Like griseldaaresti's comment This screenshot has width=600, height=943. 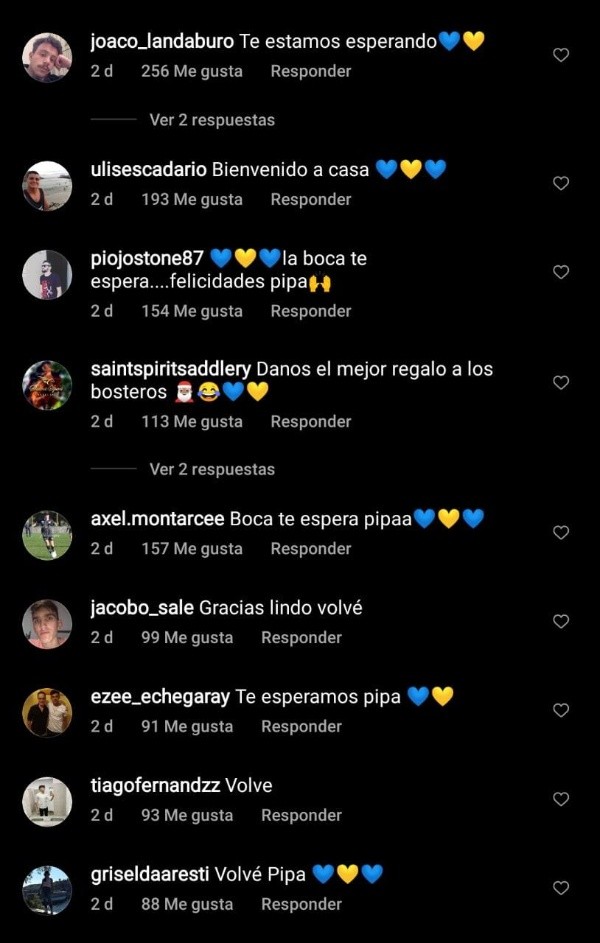[x=561, y=888]
